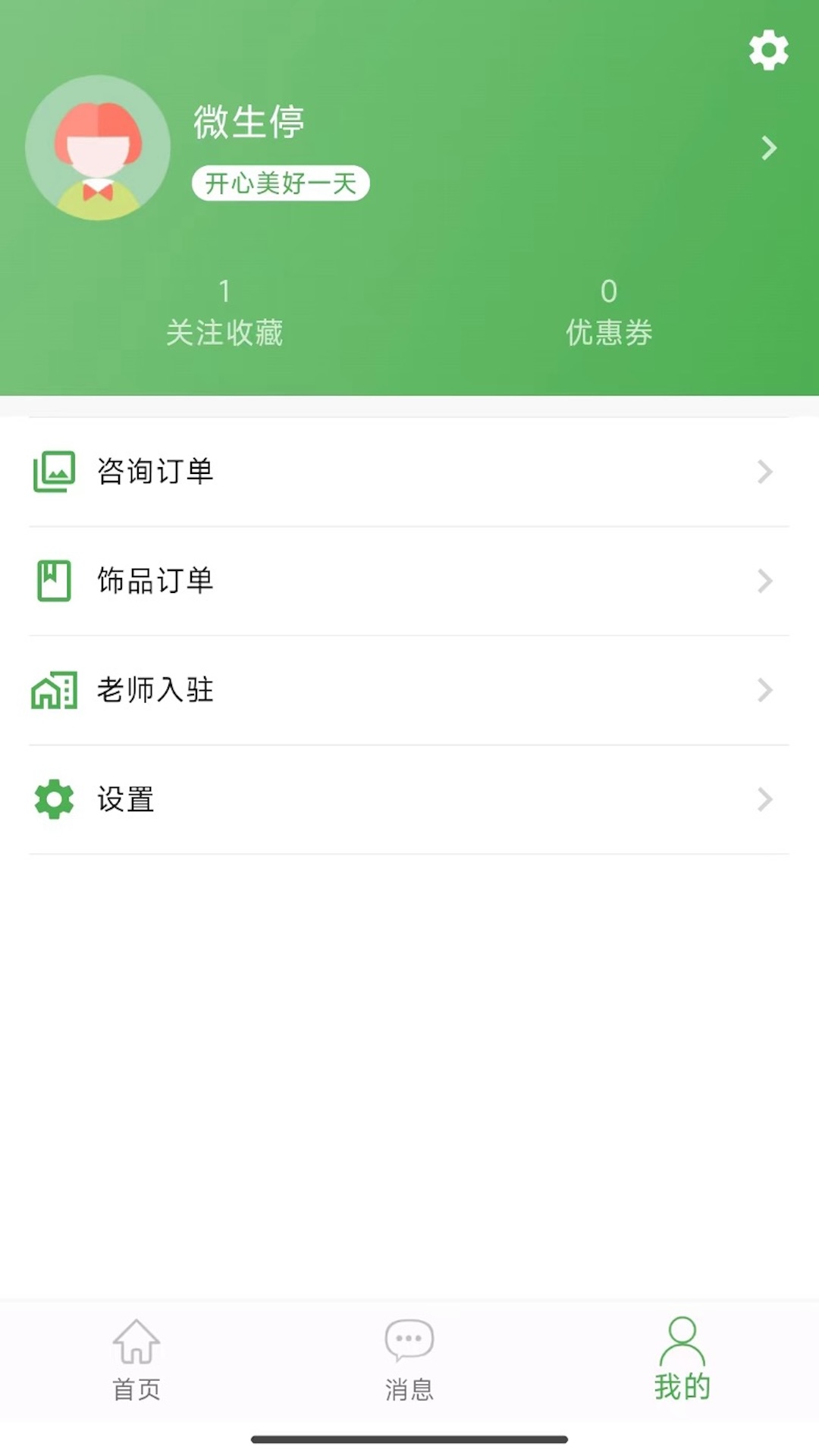Open profile details via the header chevron

[x=768, y=148]
